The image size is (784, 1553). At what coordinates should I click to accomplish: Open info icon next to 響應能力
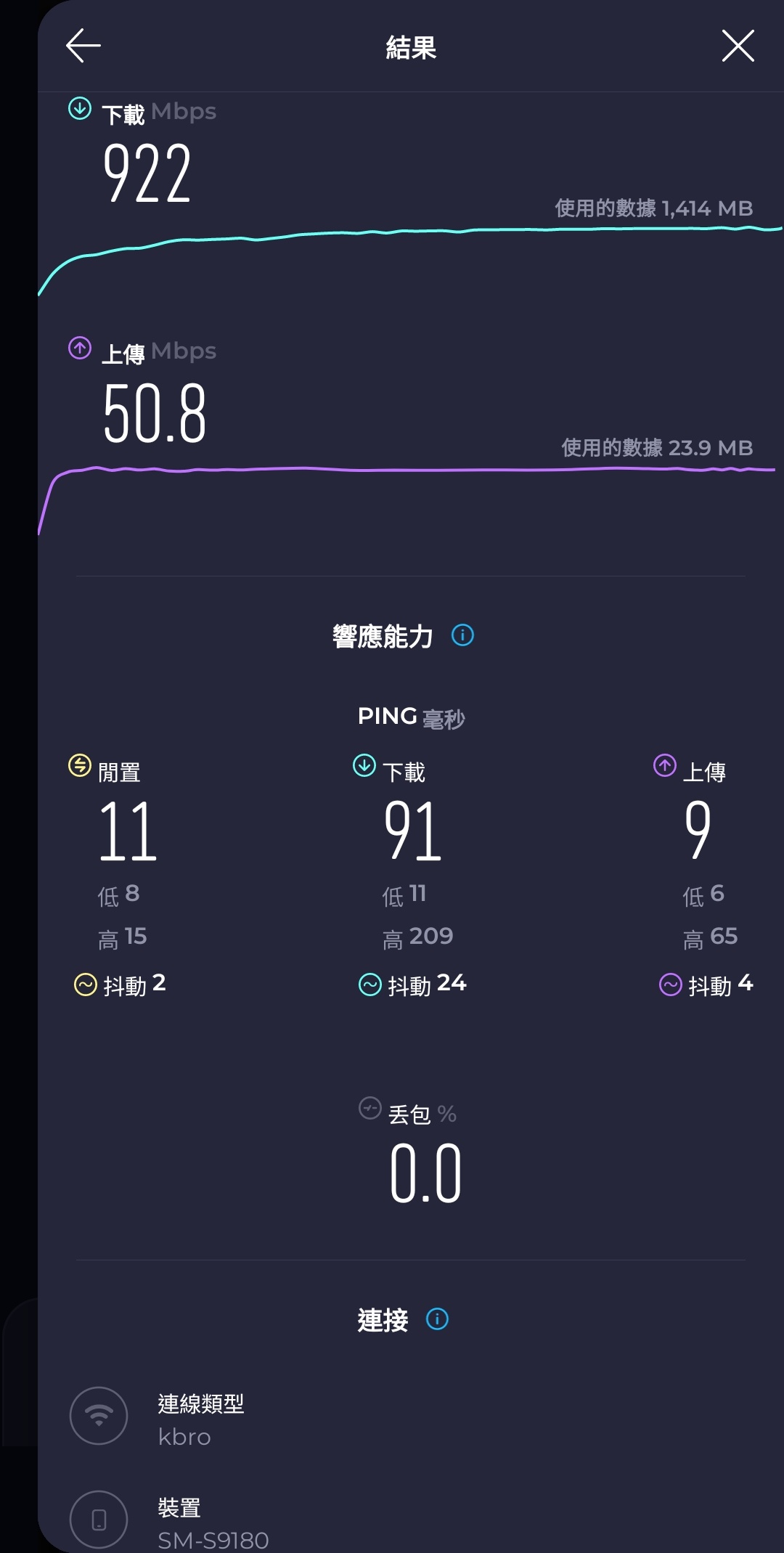click(x=462, y=635)
